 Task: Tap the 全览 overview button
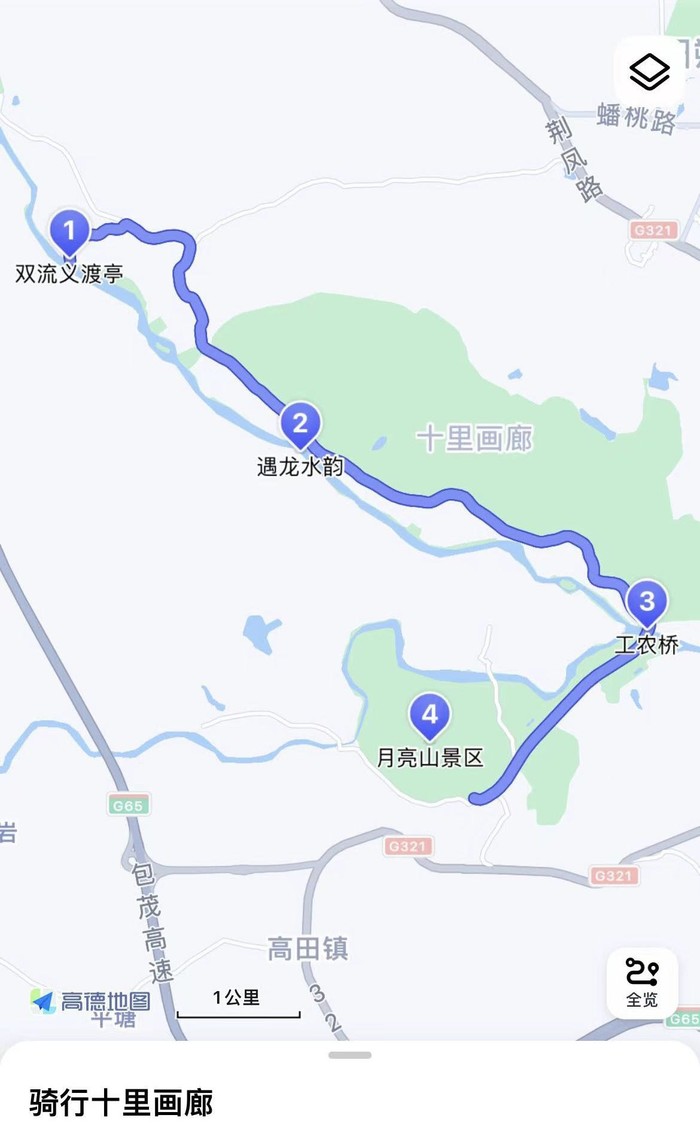[642, 982]
